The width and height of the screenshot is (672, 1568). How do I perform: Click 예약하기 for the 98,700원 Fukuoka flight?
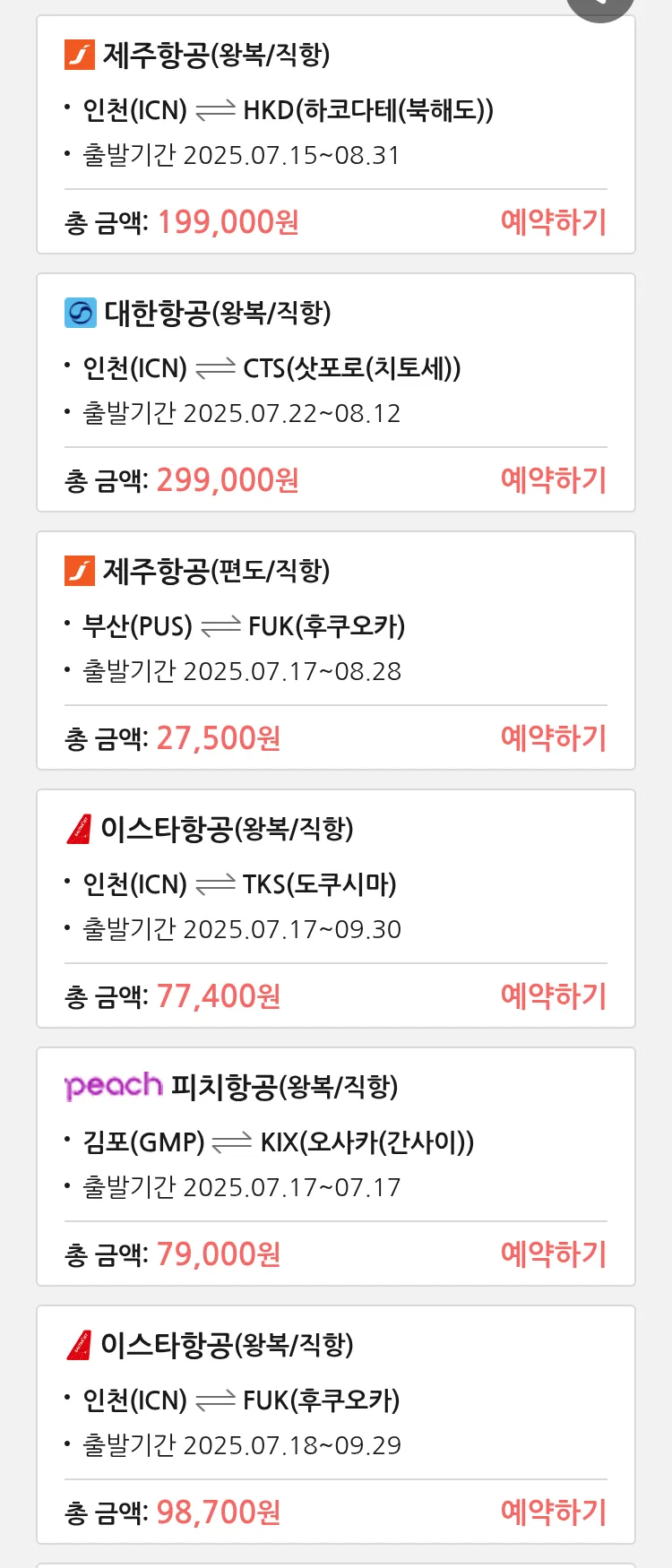[x=554, y=1512]
